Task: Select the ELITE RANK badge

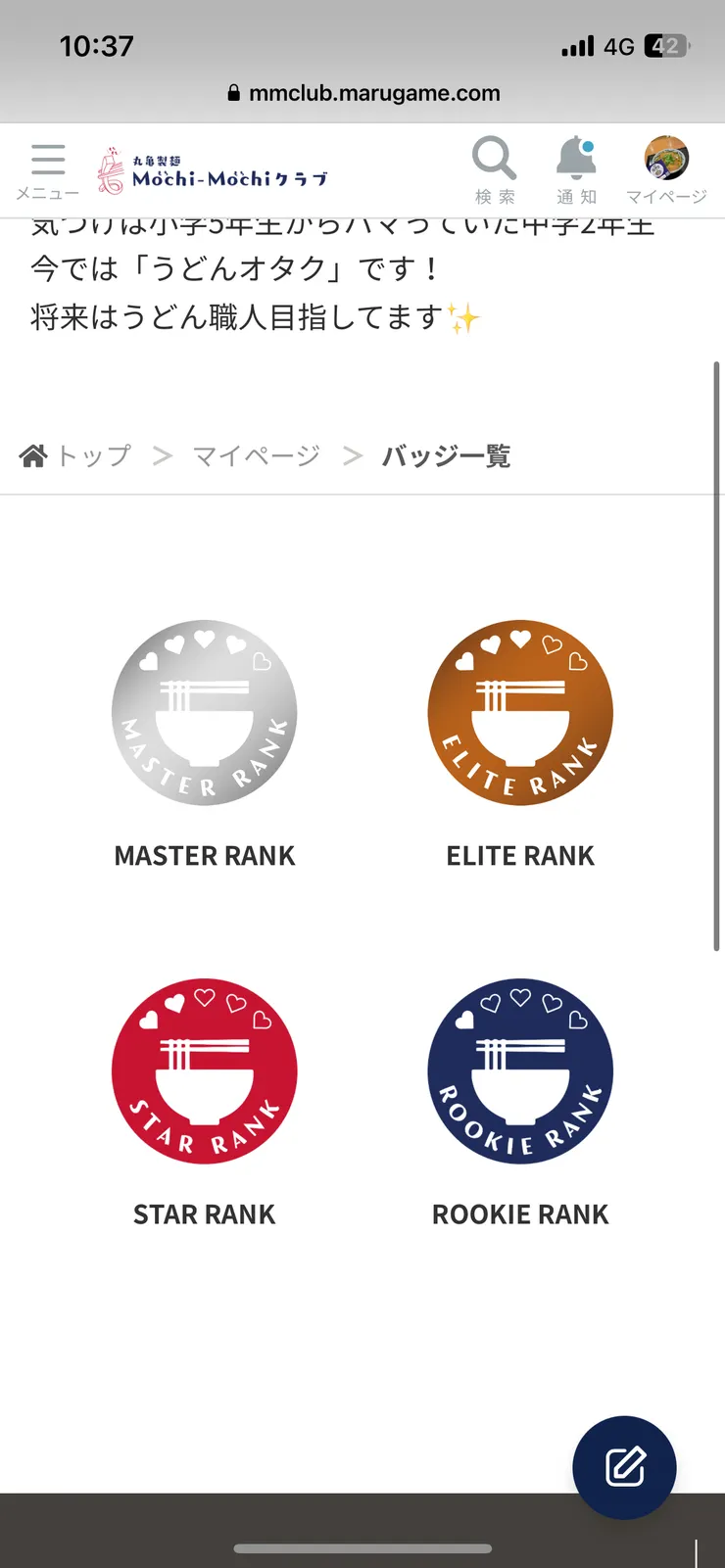Action: (520, 712)
